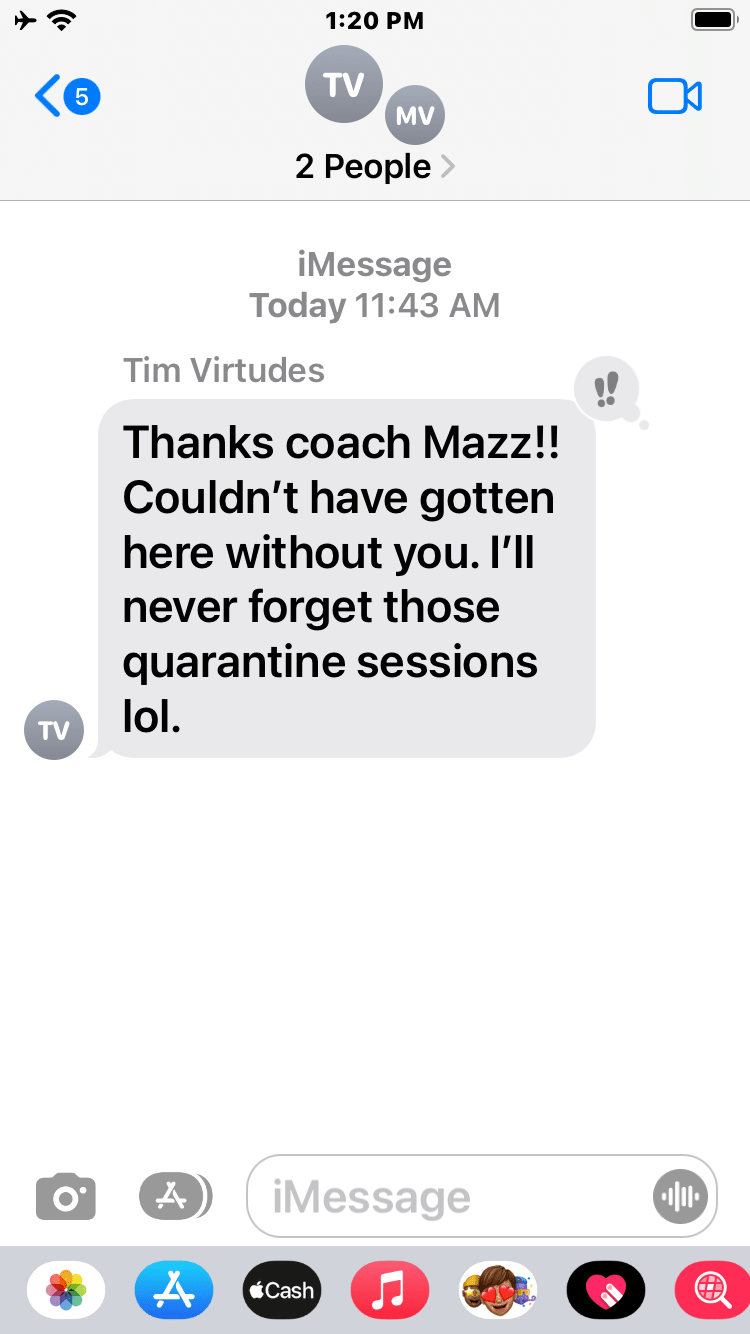Open the camera to attach a photo
This screenshot has height=1334, width=750.
(66, 1197)
